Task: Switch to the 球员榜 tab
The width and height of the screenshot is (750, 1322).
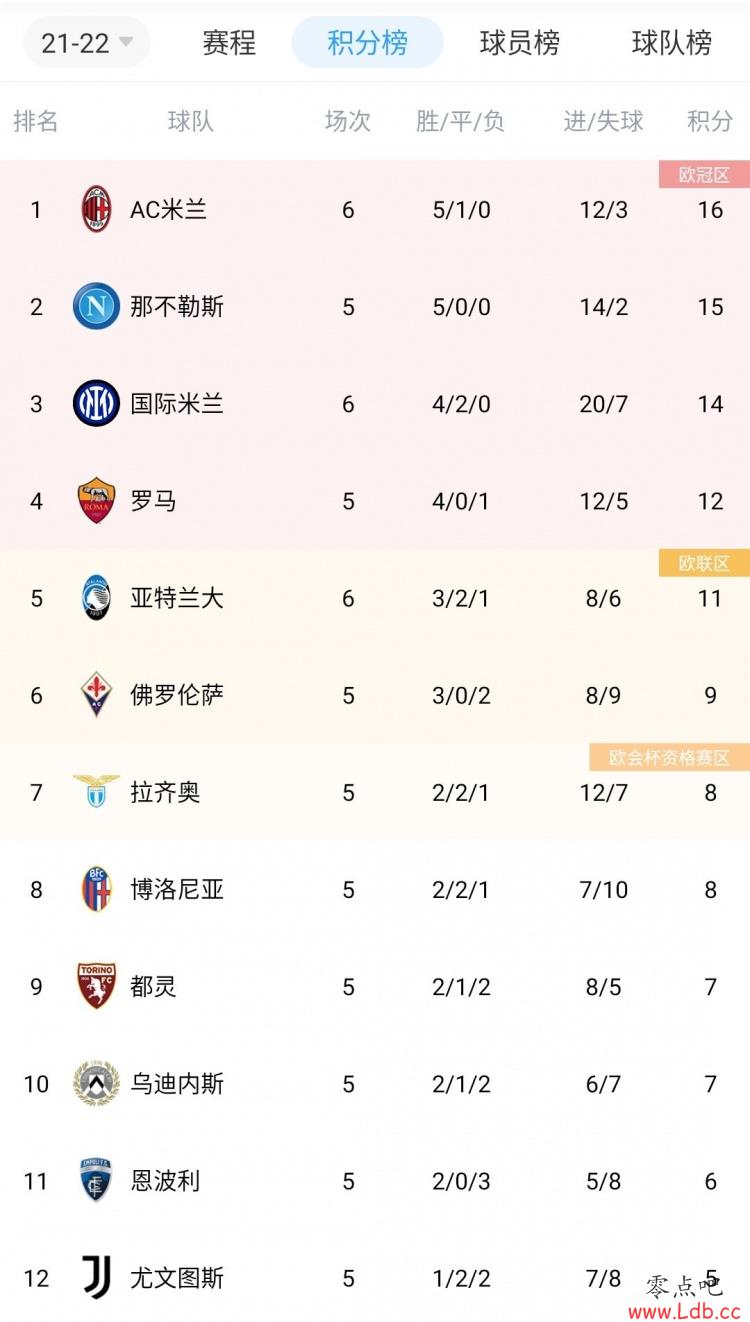Action: tap(520, 43)
